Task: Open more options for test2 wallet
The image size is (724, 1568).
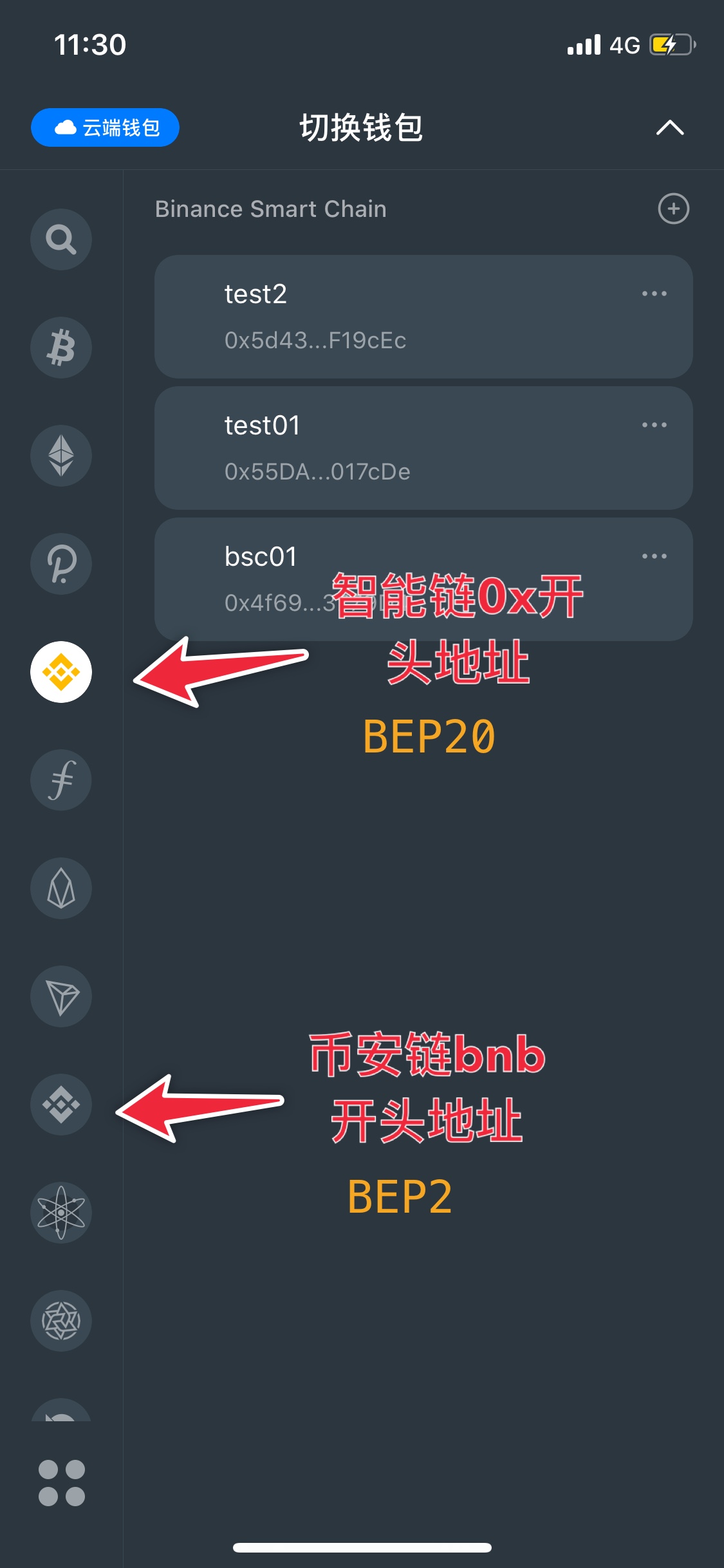Action: (x=654, y=294)
